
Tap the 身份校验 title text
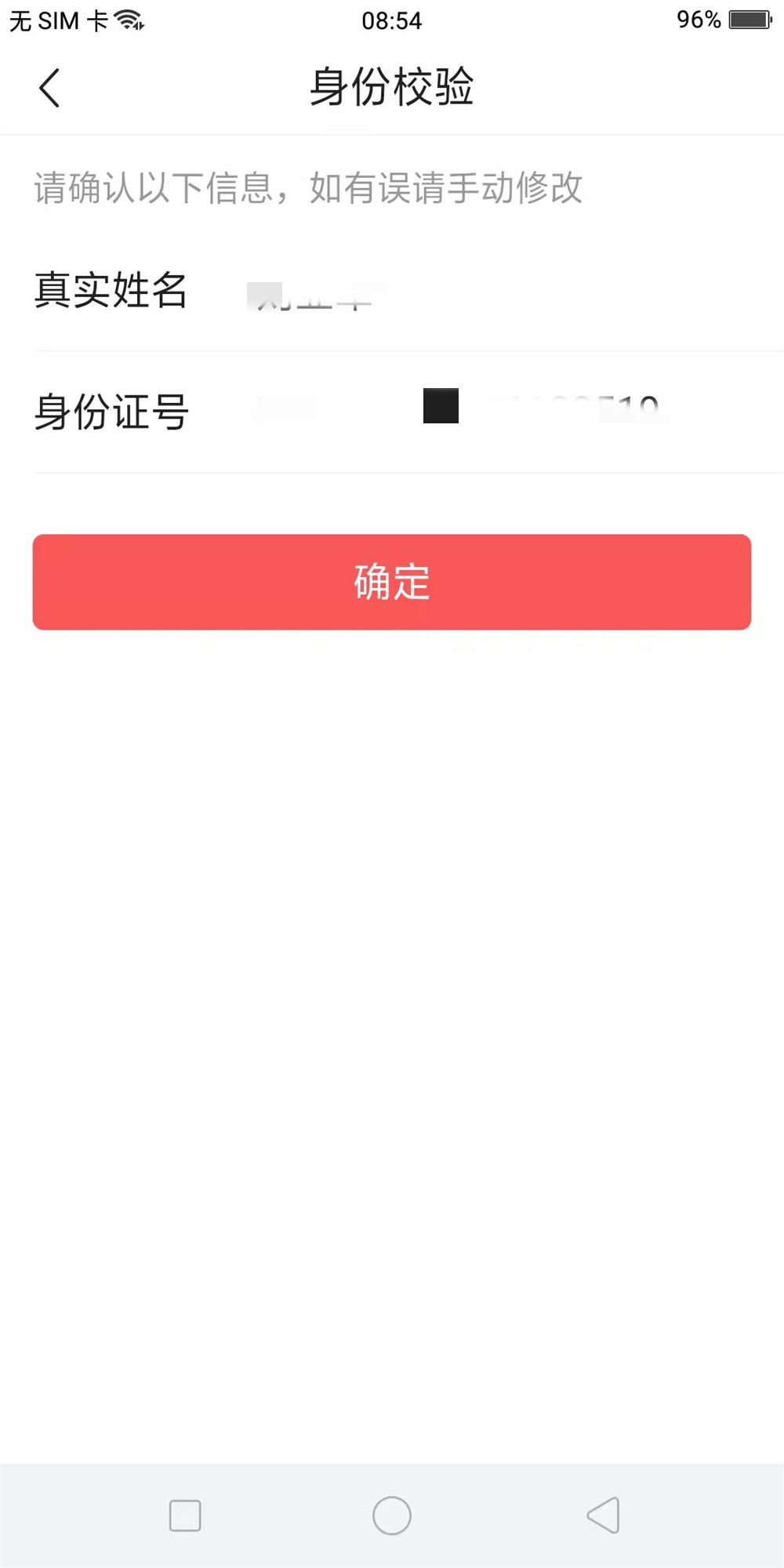pos(392,88)
